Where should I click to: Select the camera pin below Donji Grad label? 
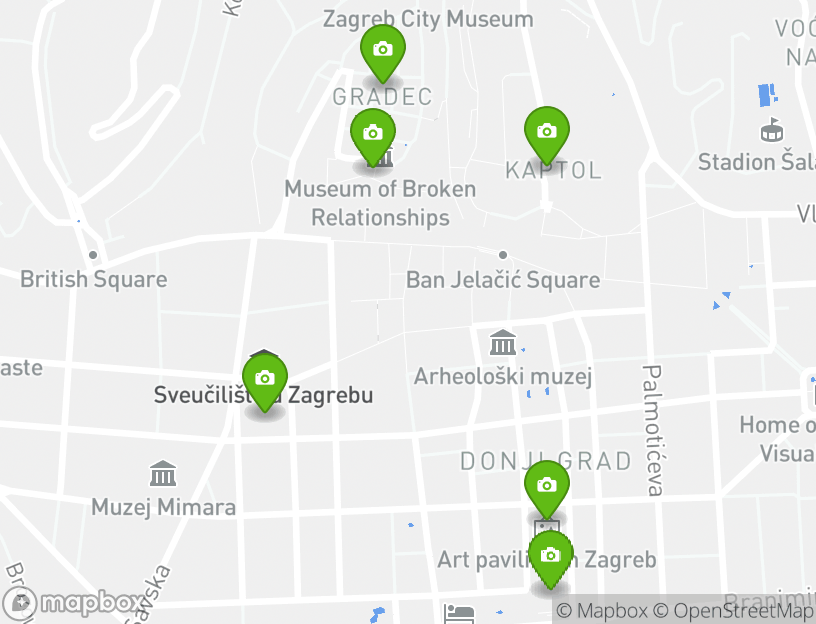click(547, 487)
